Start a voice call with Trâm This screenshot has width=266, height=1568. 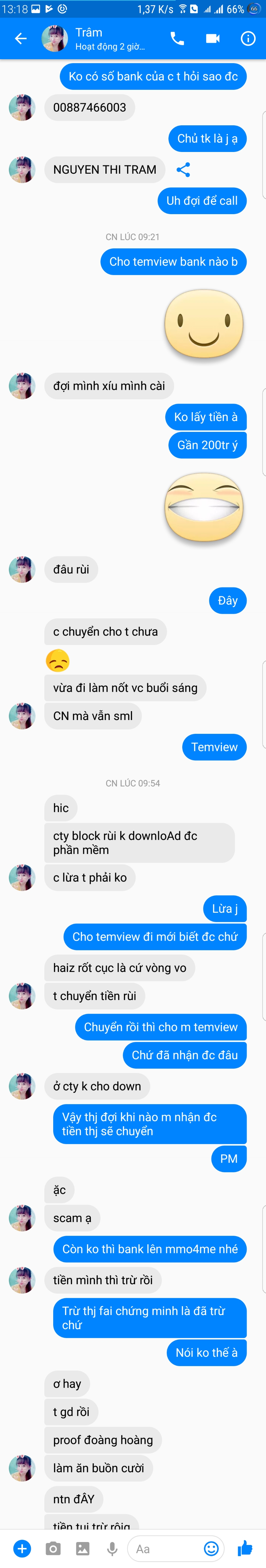click(177, 38)
